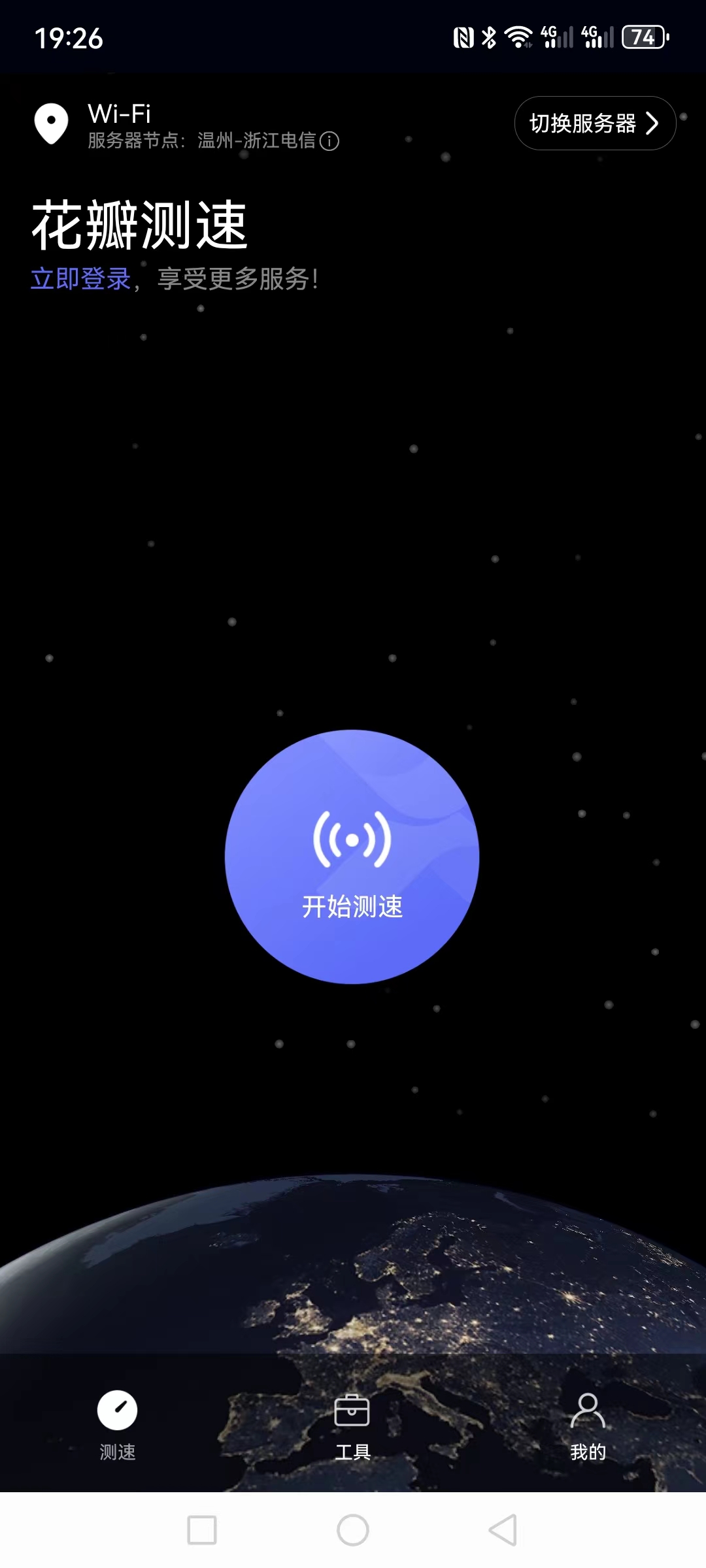
Task: Tap the system back button
Action: click(503, 1530)
